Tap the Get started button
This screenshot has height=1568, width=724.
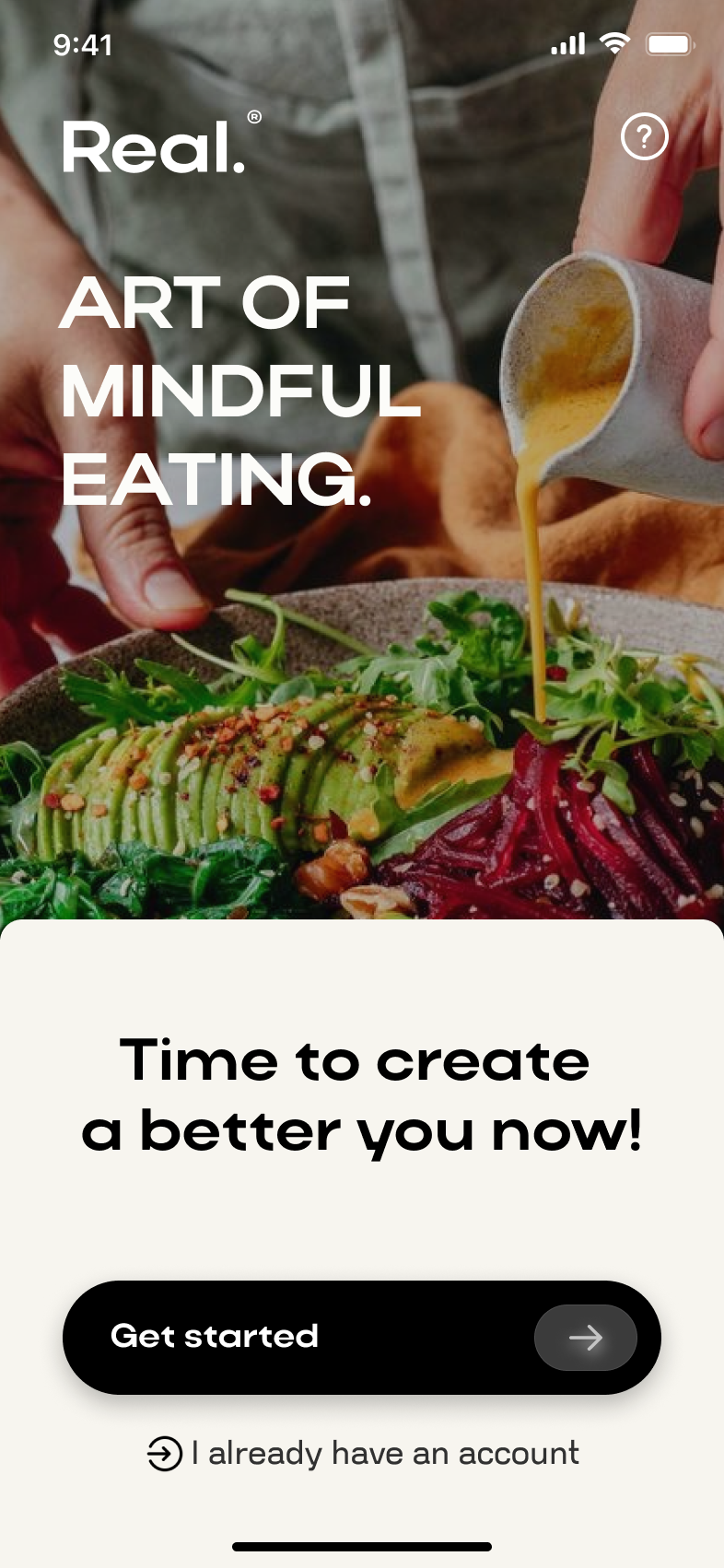(362, 1337)
